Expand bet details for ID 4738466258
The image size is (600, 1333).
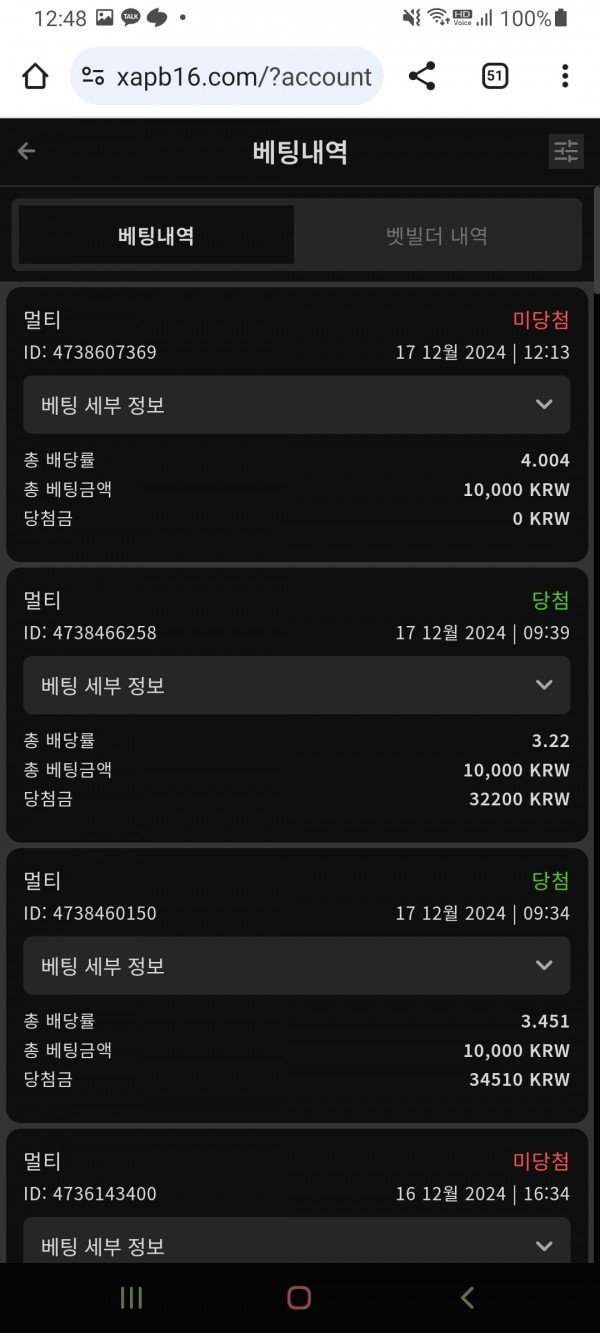click(297, 685)
